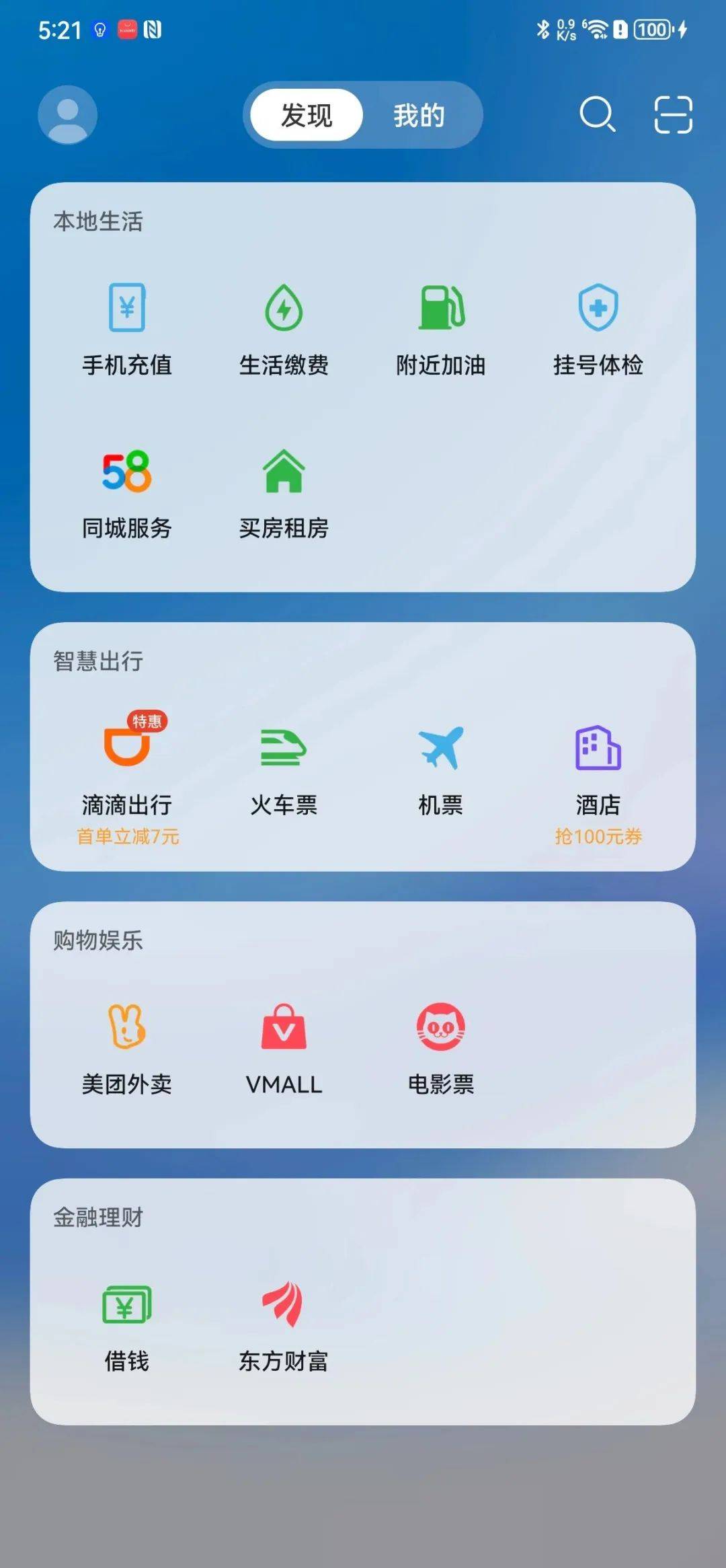Open 生活缴费 service
Screen dimensions: 726x1568
[x=284, y=328]
